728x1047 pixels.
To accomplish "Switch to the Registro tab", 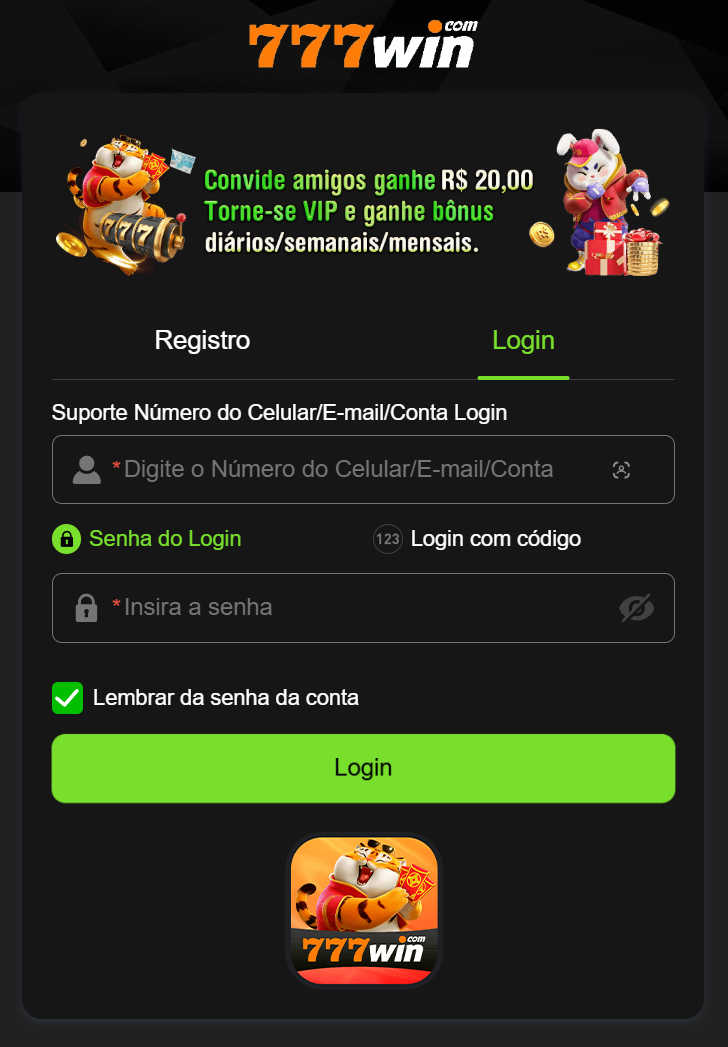I will 201,340.
